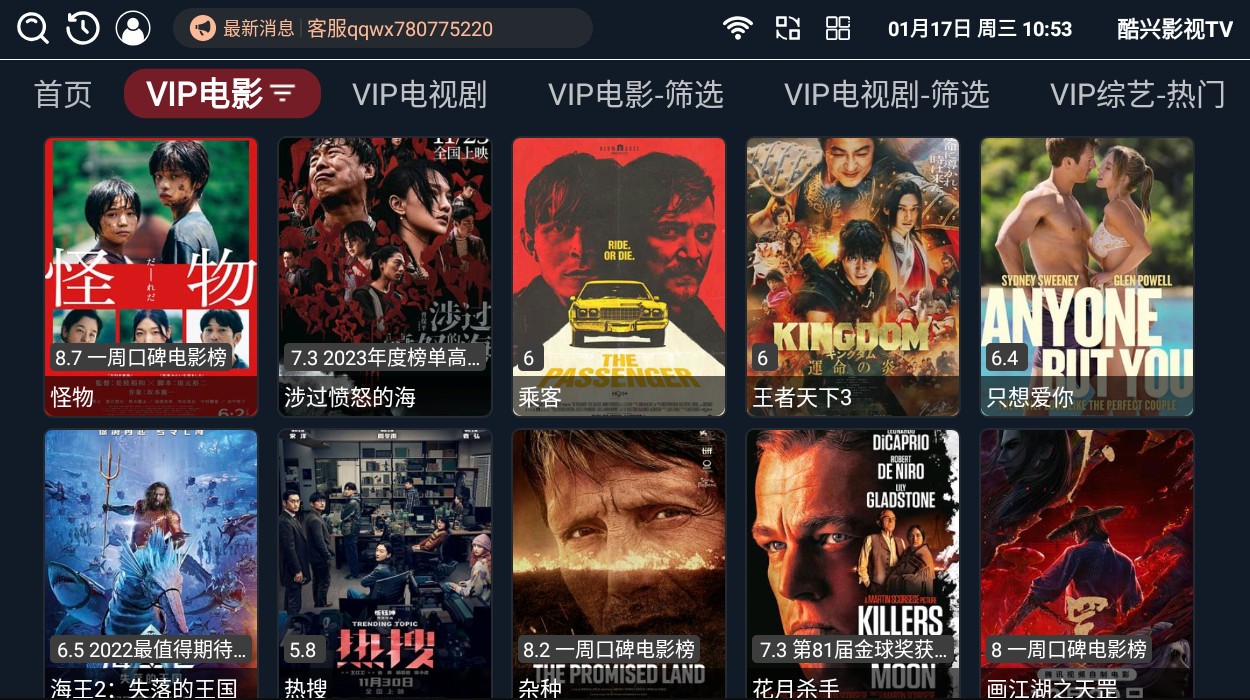Switch to the VIP电影-筛选 tab
This screenshot has width=1250, height=700.
[x=635, y=94]
